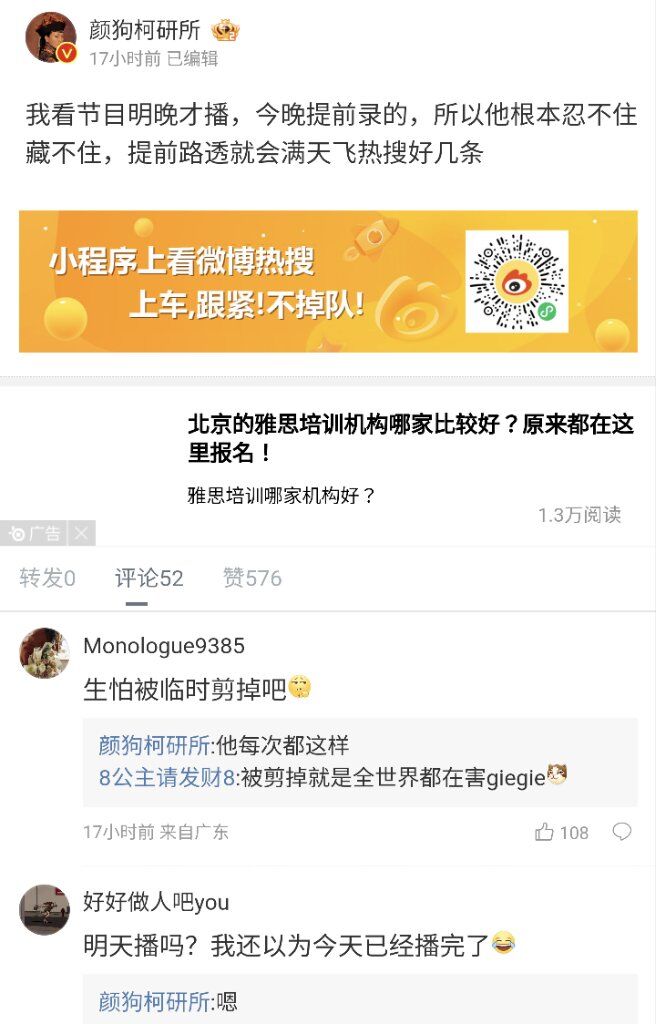Reply to Monologue9385's comment
656x1024 pixels.
click(622, 832)
